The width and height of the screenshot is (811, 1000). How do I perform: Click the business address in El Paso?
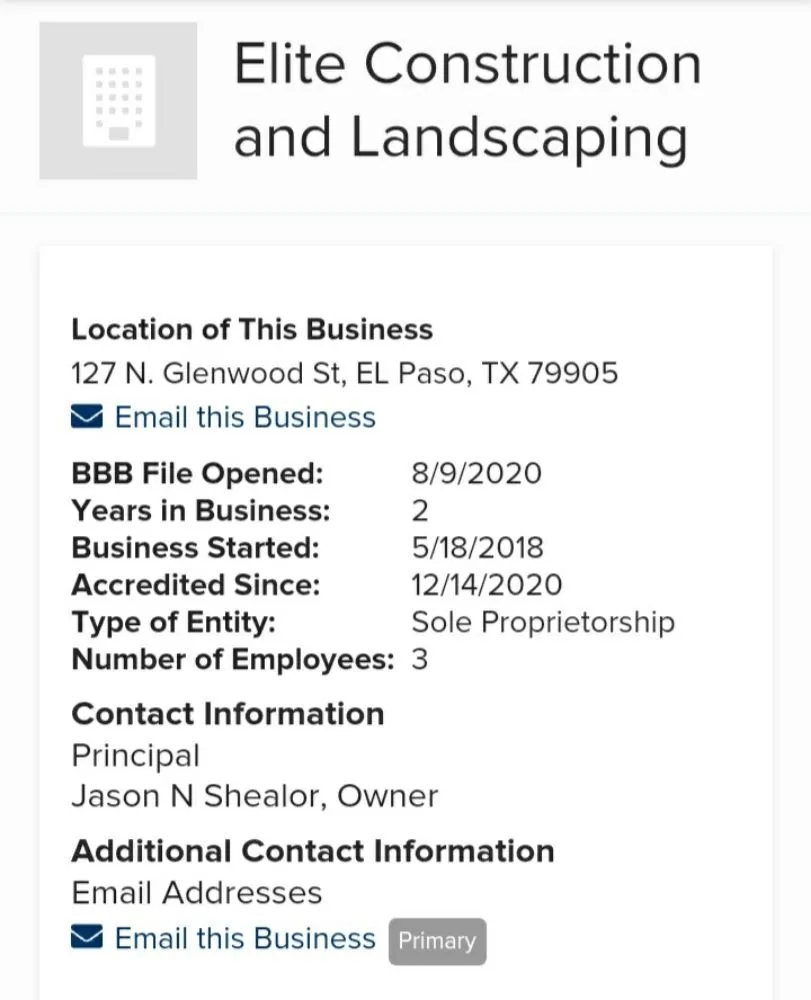point(344,372)
